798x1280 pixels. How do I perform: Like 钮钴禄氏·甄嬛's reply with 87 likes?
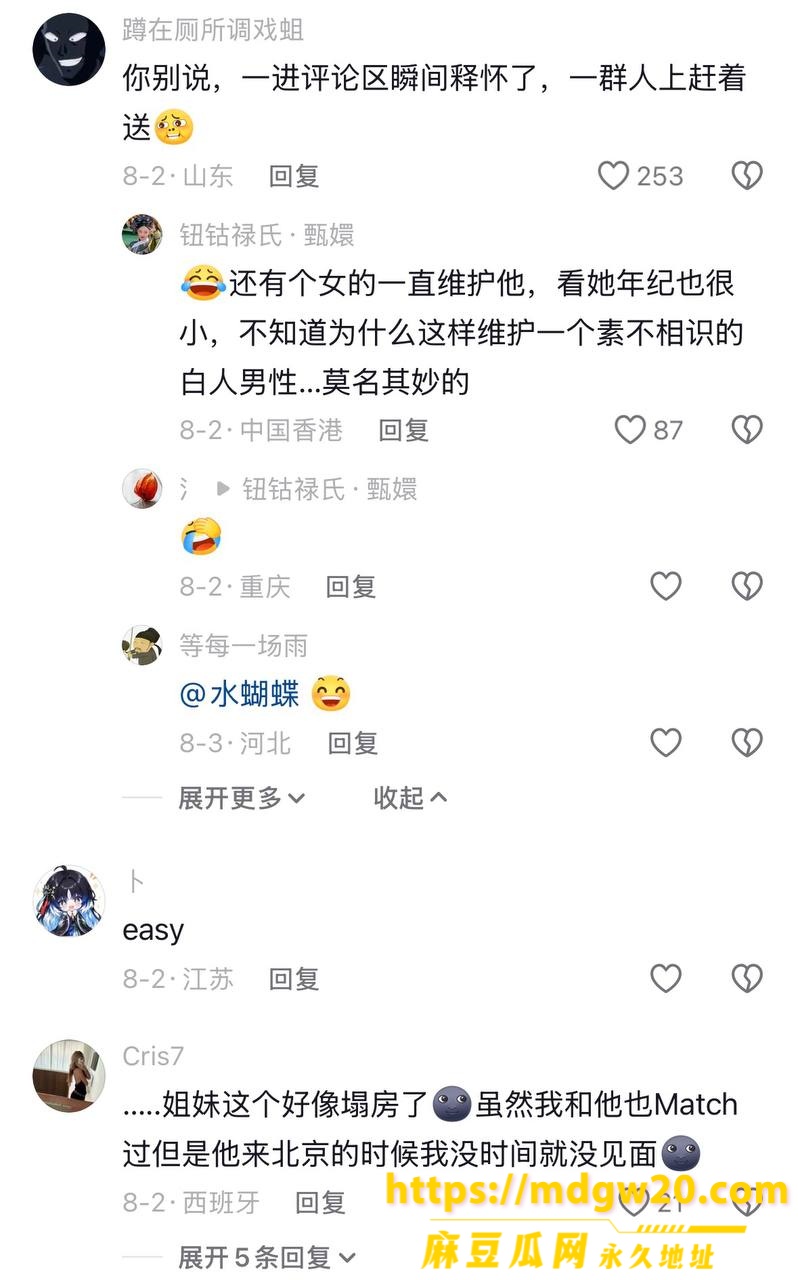click(x=629, y=430)
